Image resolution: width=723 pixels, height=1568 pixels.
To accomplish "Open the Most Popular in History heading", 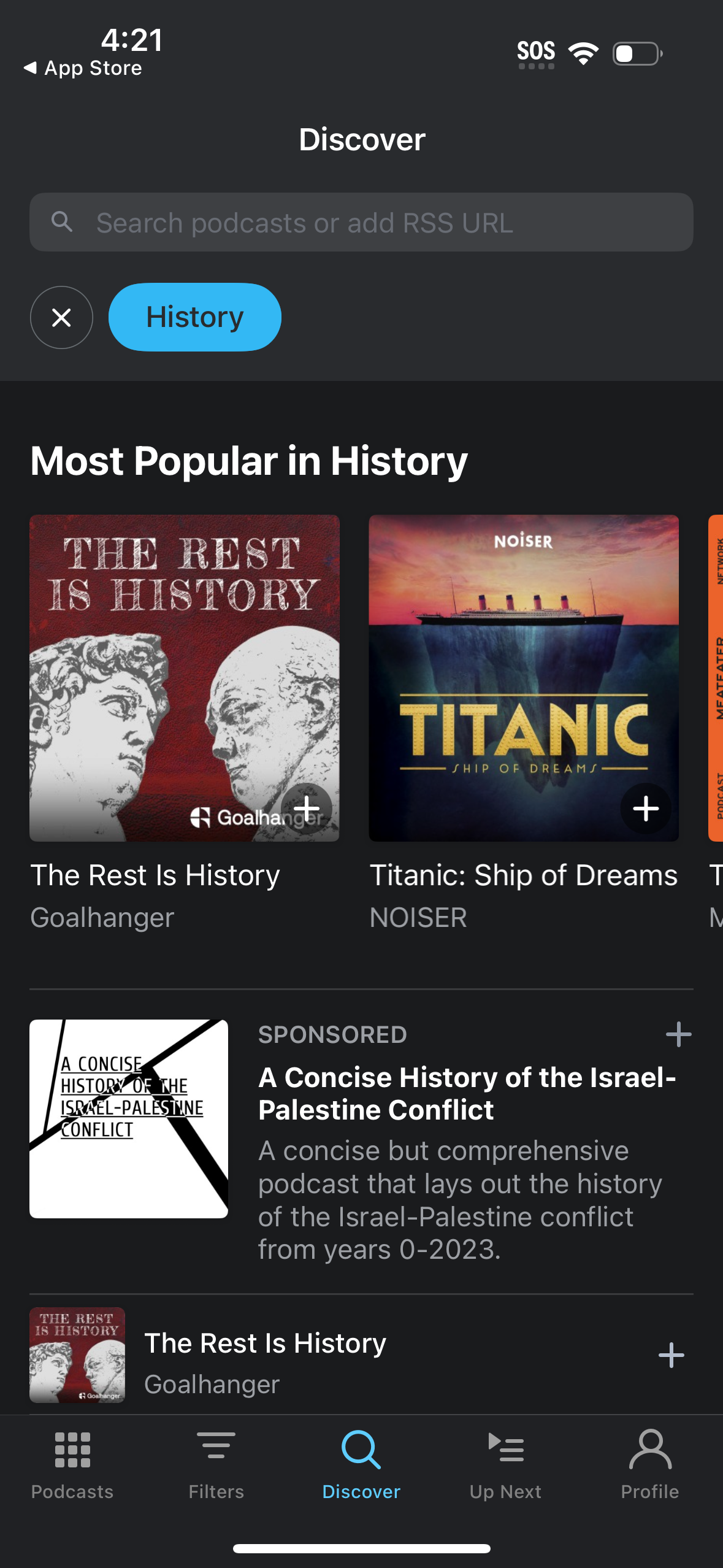I will pyautogui.click(x=249, y=461).
